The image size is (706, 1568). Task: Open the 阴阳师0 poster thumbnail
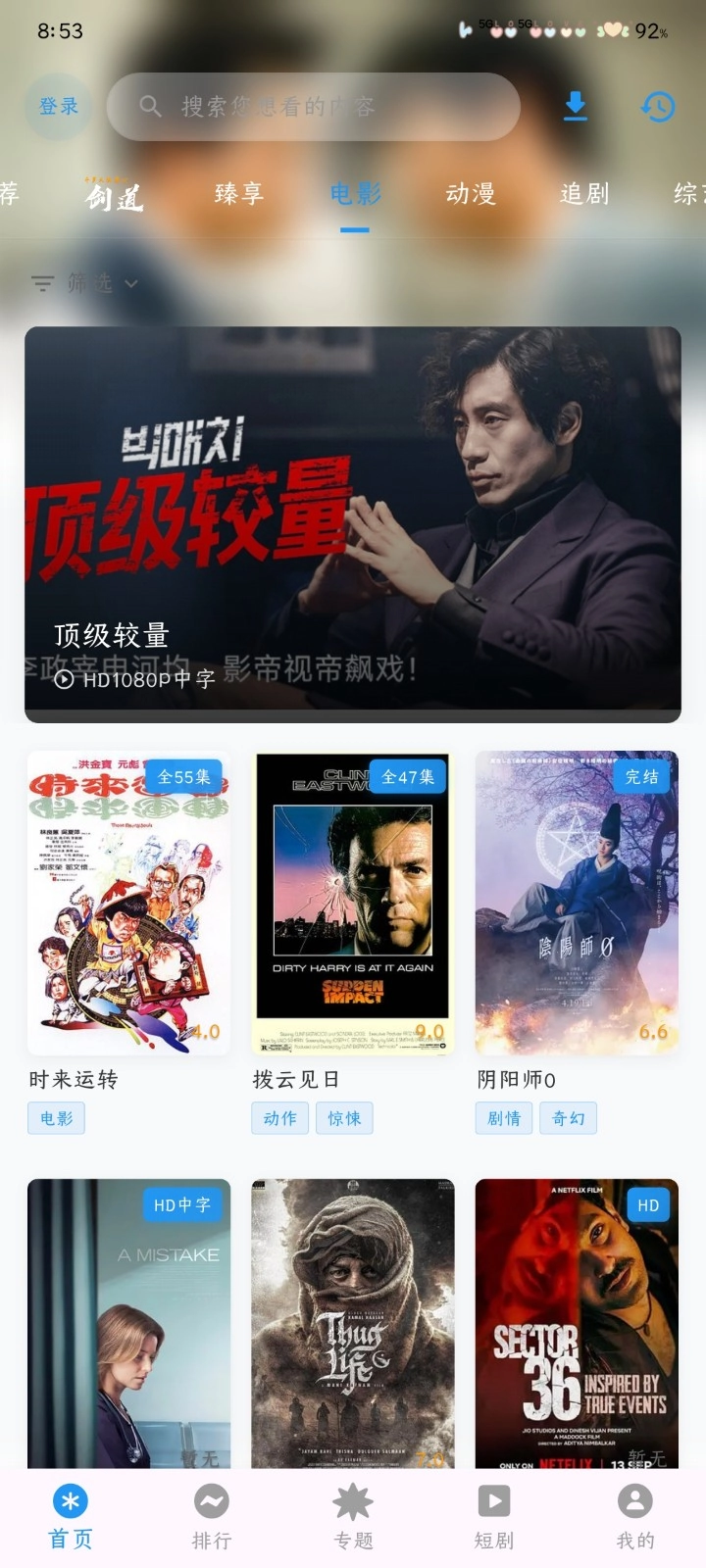(576, 902)
